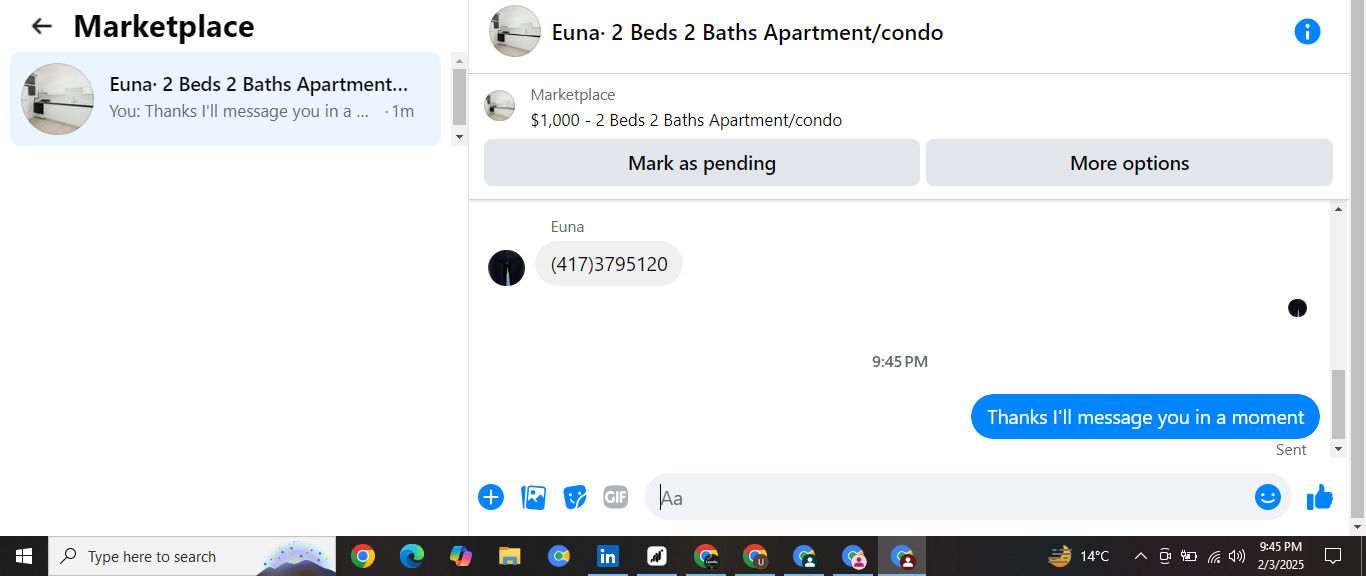1366x576 pixels.
Task: Go back from the Marketplace list
Action: tap(41, 26)
